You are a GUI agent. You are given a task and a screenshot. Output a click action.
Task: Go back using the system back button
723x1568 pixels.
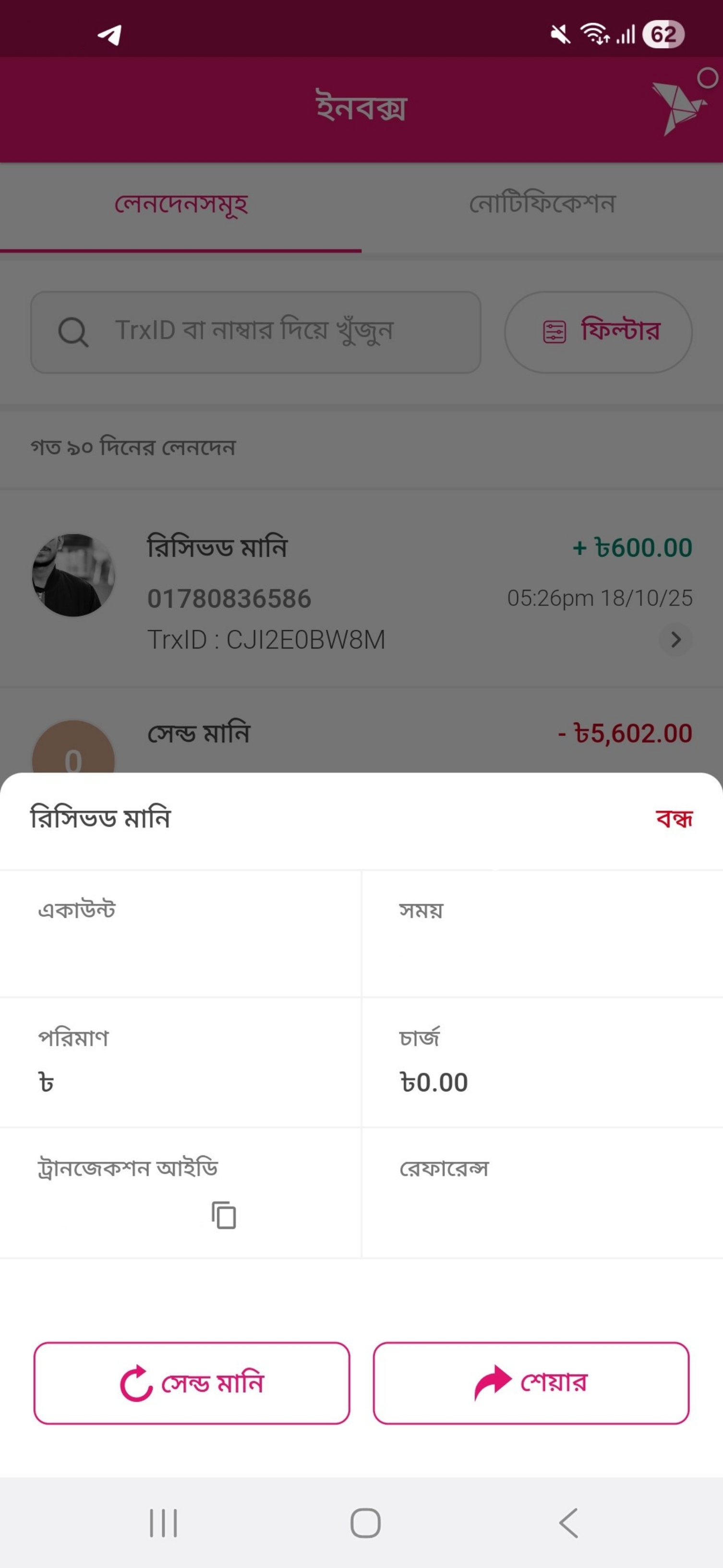pyautogui.click(x=568, y=1524)
